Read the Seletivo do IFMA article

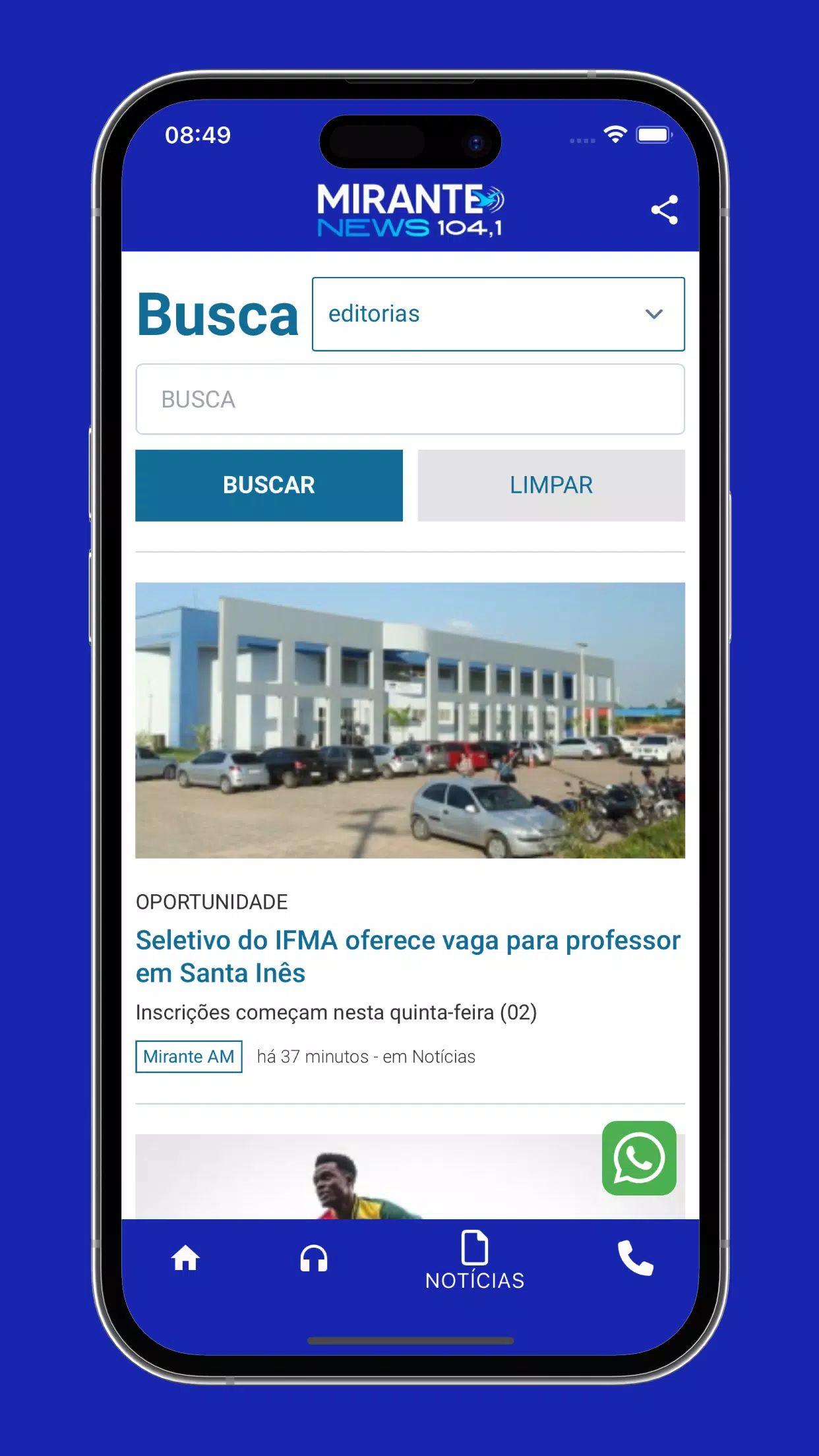[408, 956]
